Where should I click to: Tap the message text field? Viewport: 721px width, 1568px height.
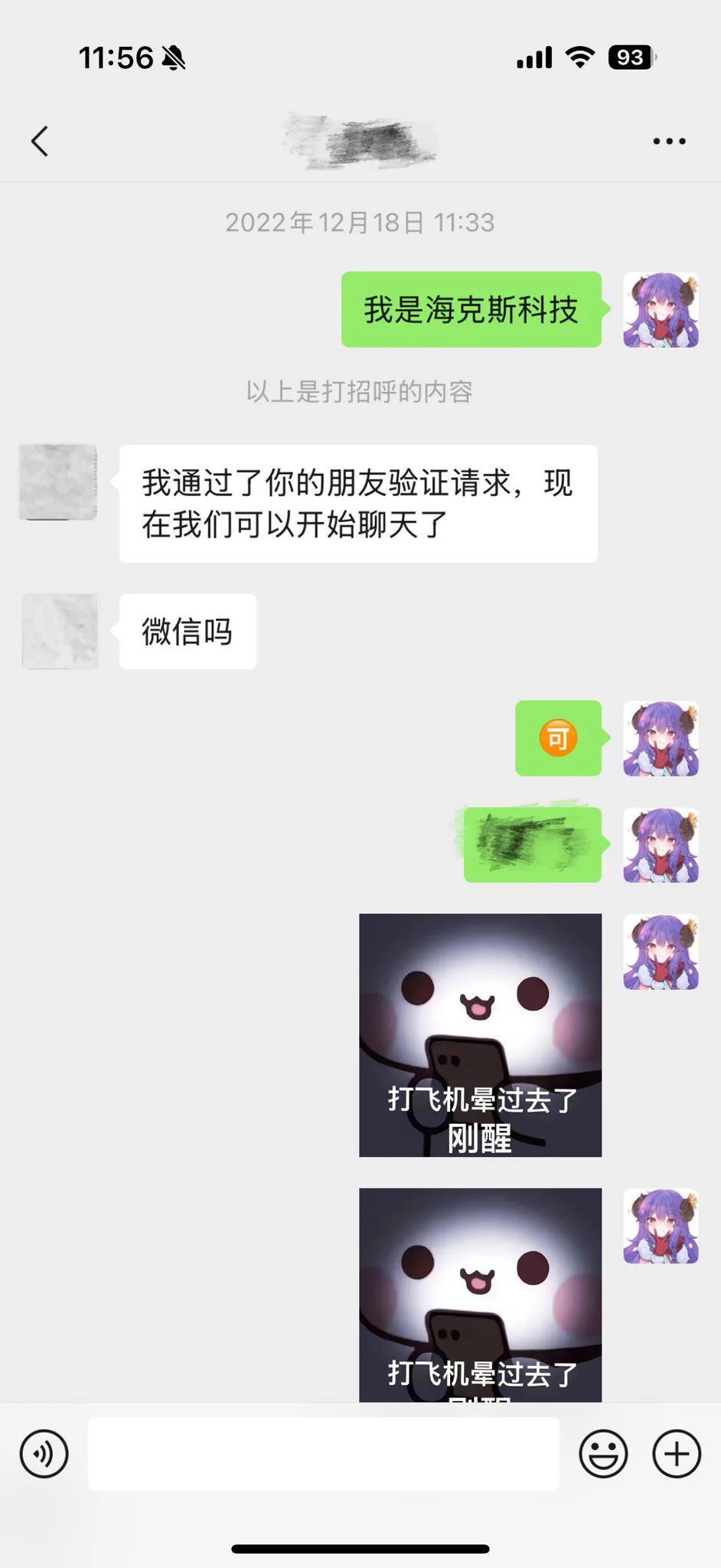tap(323, 1453)
